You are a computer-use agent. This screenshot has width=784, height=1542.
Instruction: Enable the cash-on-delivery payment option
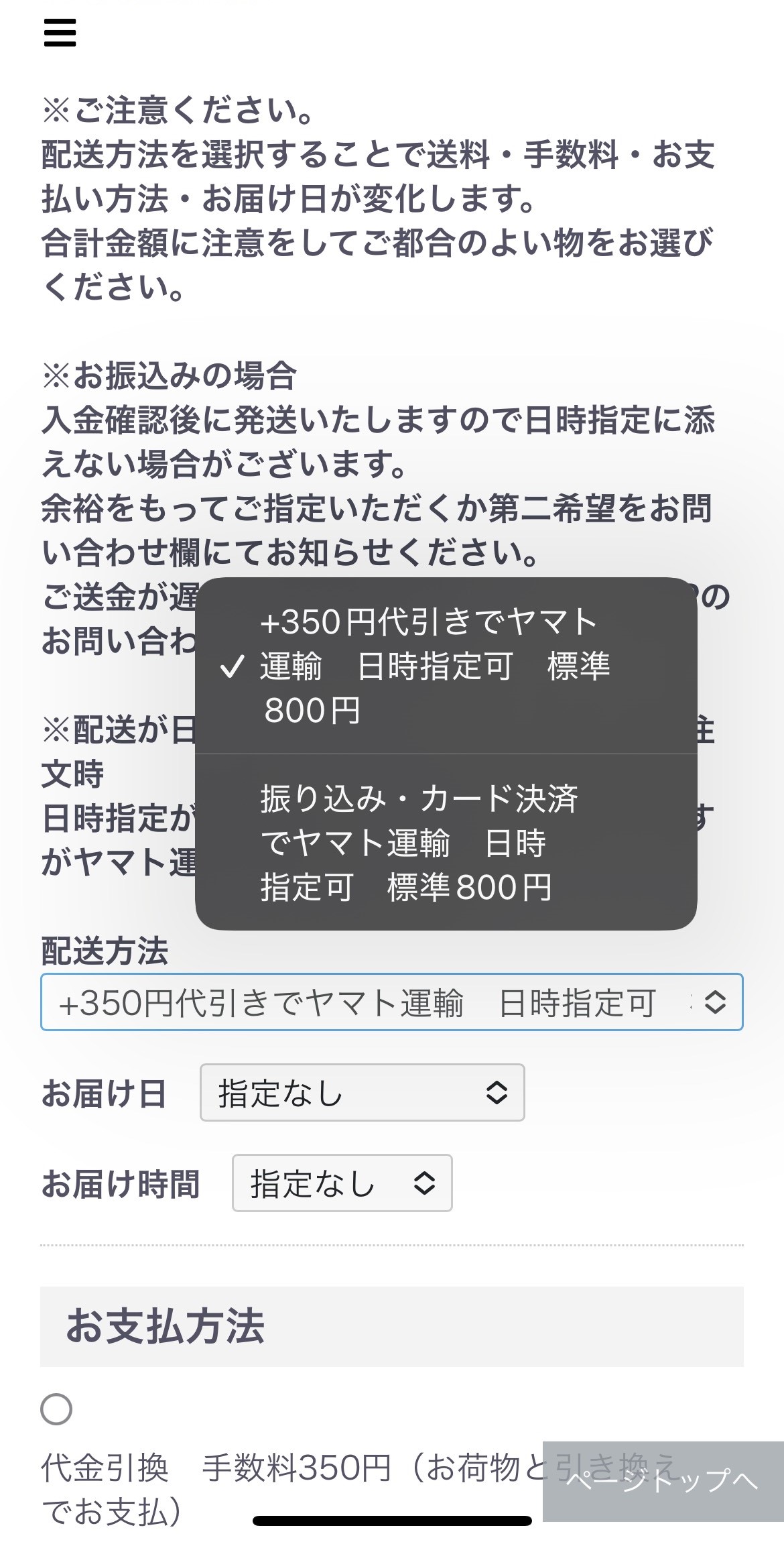click(56, 1408)
